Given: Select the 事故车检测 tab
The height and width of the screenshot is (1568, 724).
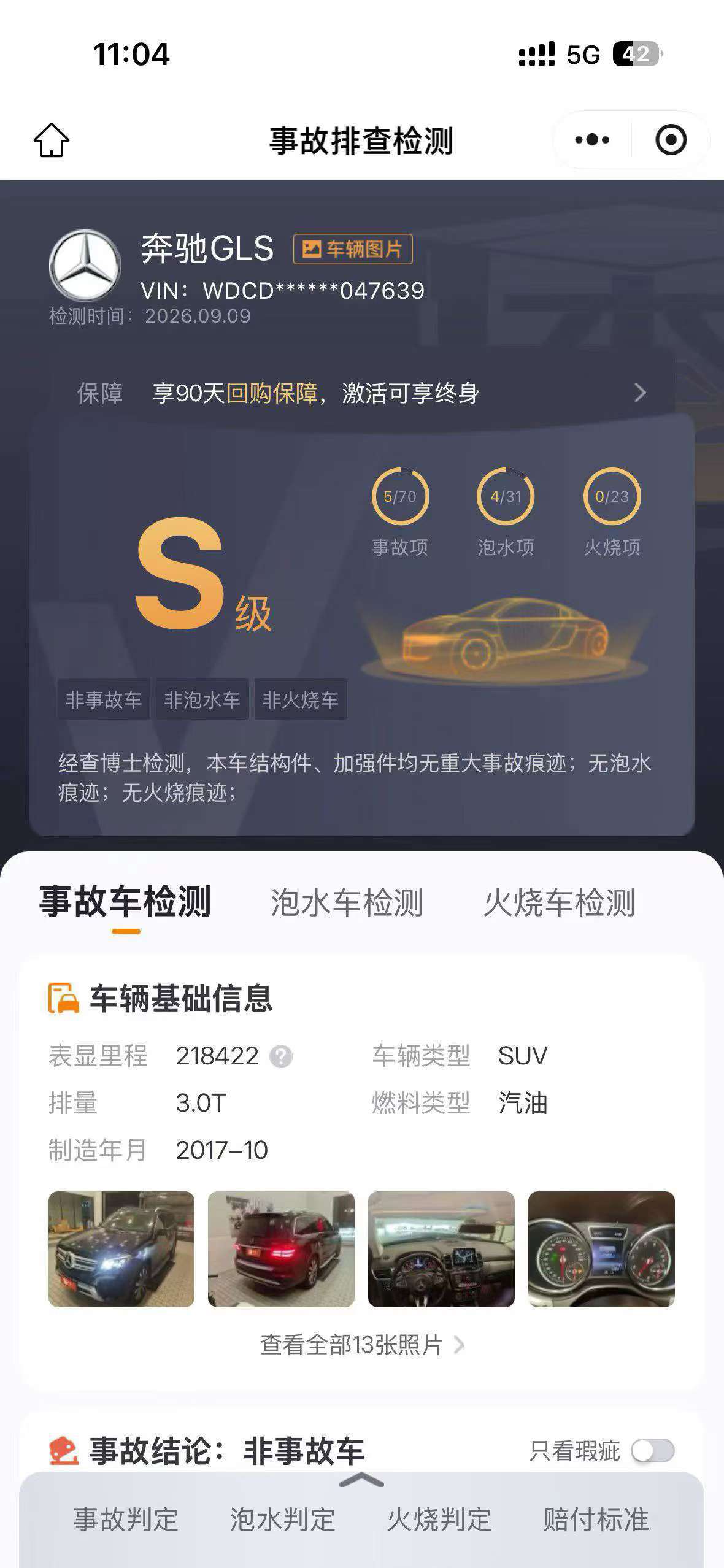Looking at the screenshot, I should click(x=126, y=903).
